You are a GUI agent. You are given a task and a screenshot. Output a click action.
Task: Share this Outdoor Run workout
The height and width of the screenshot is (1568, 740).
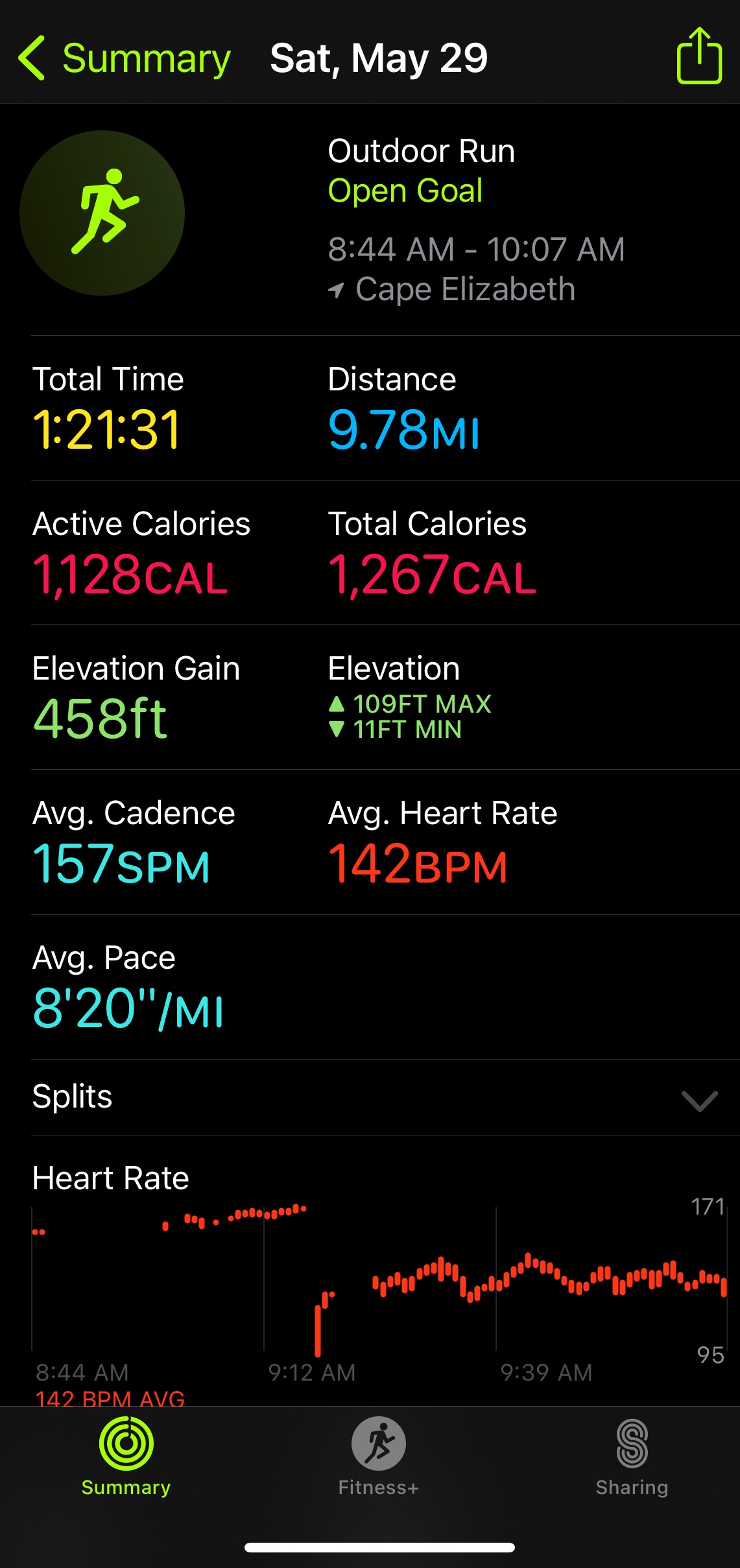tap(699, 56)
